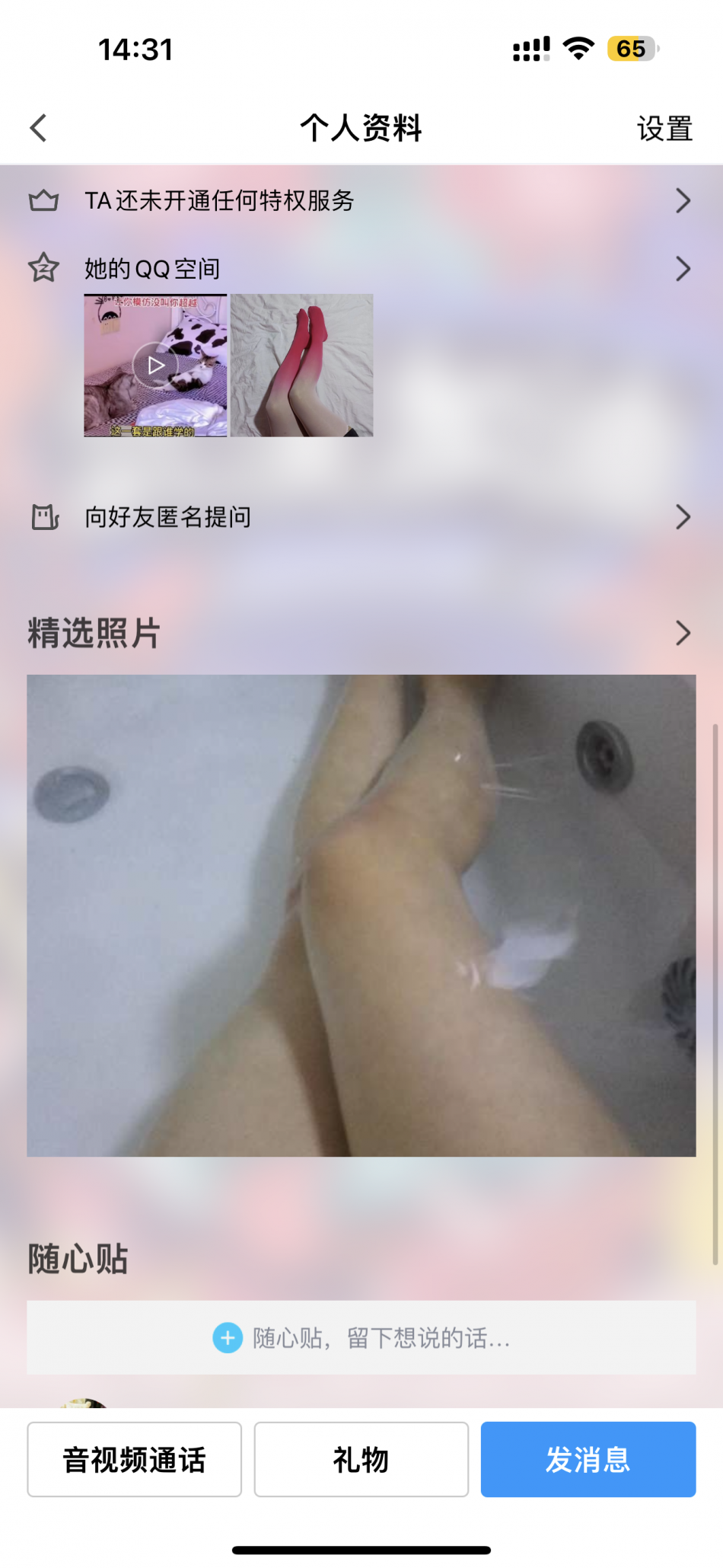Start 音视频通话
This screenshot has height=1568, width=723.
[x=135, y=1459]
